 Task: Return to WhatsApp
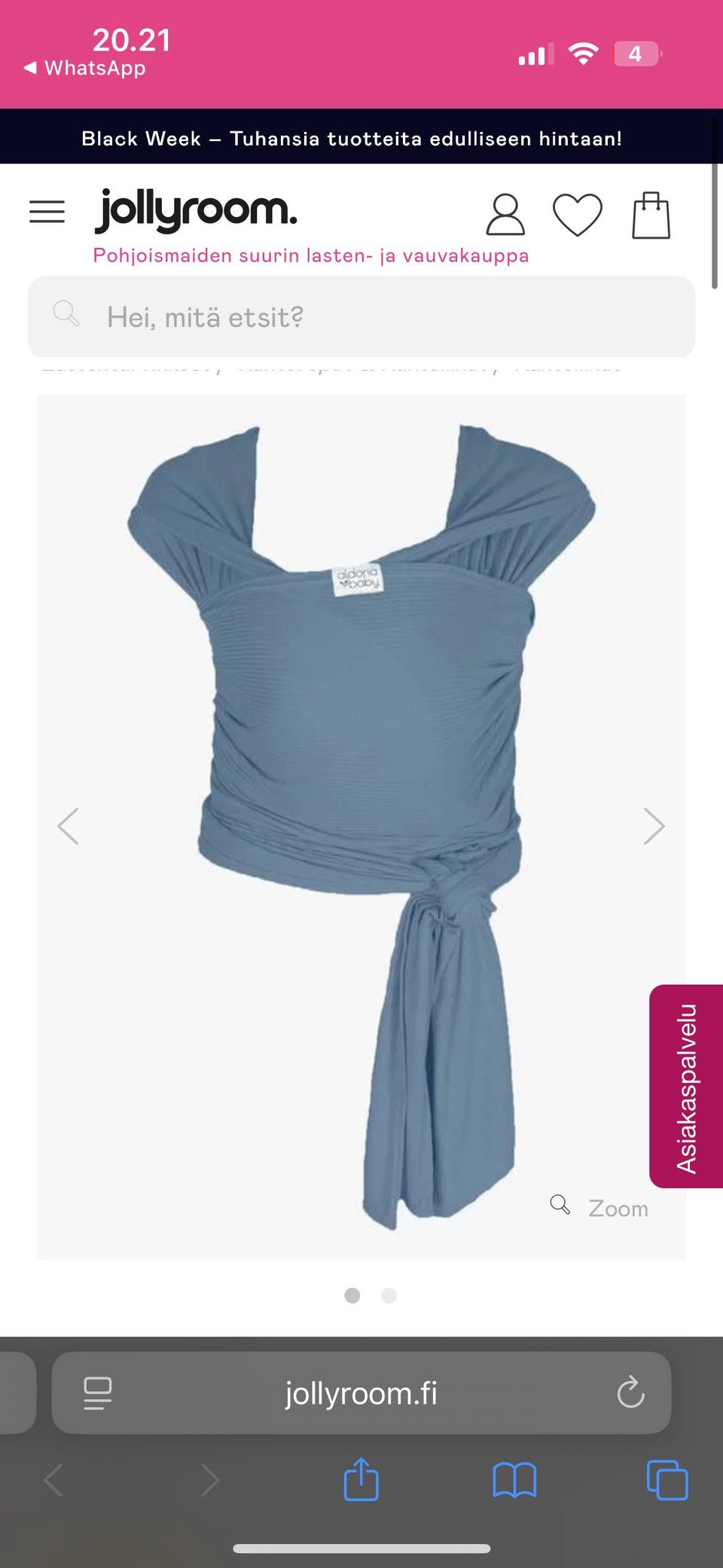coord(84,68)
